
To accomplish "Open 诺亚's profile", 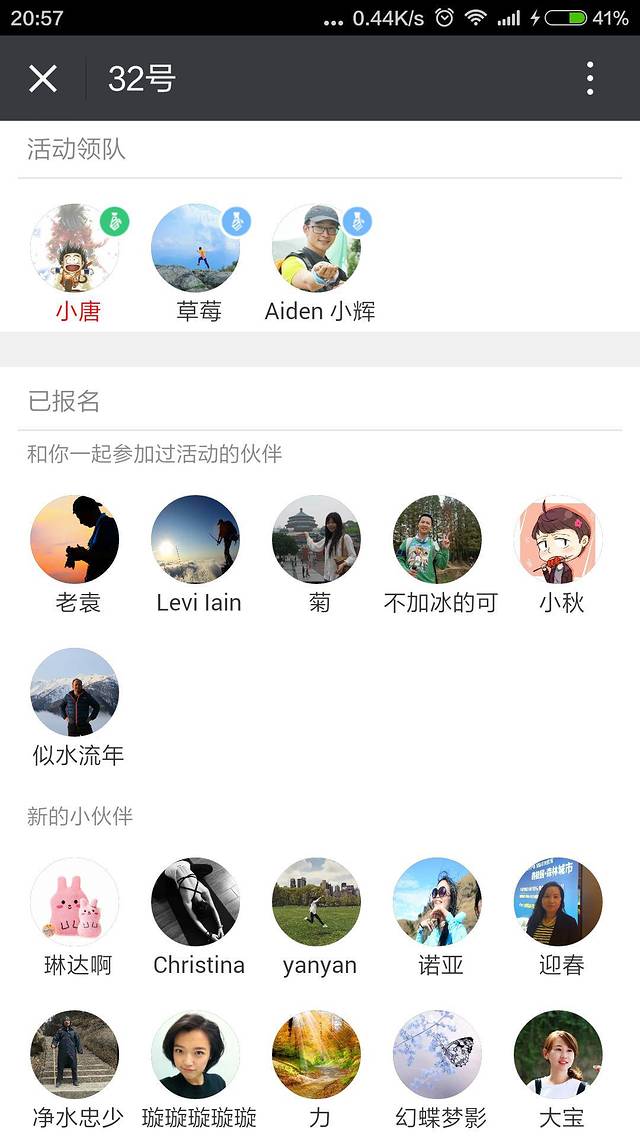I will pos(438,902).
